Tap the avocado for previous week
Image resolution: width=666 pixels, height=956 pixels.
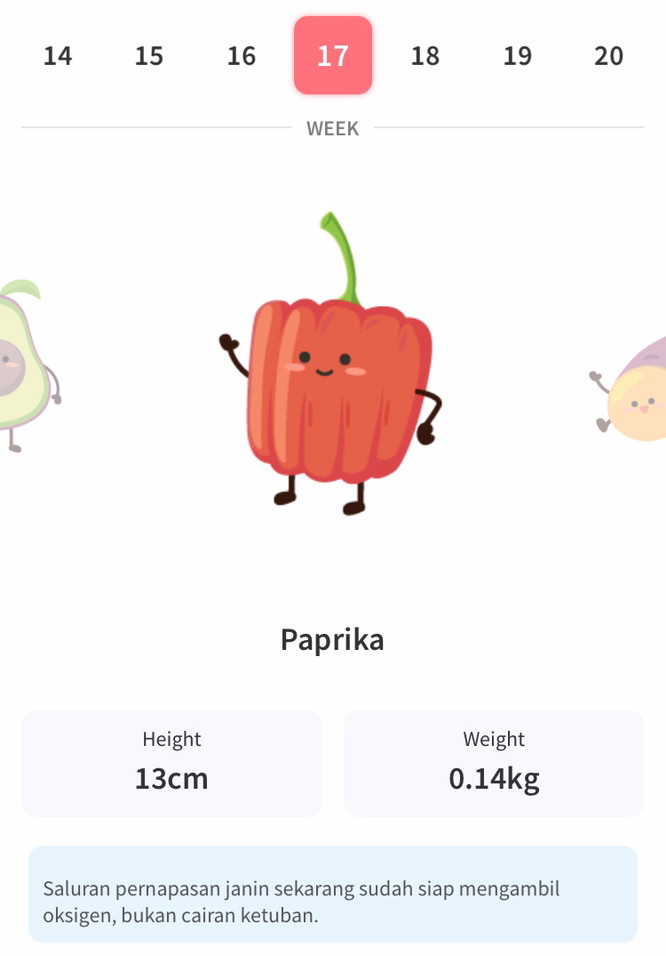pyautogui.click(x=24, y=360)
